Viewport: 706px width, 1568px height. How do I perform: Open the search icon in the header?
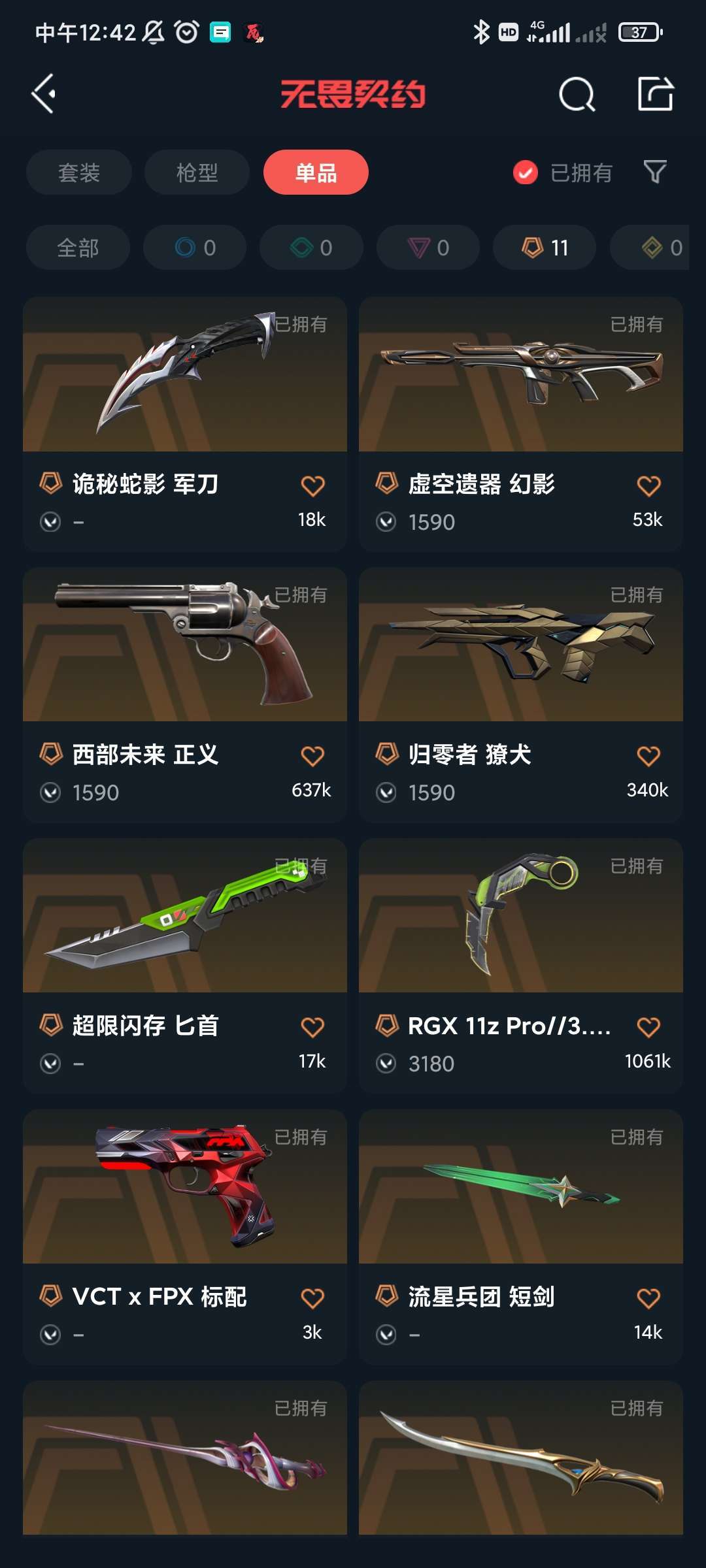pyautogui.click(x=577, y=95)
